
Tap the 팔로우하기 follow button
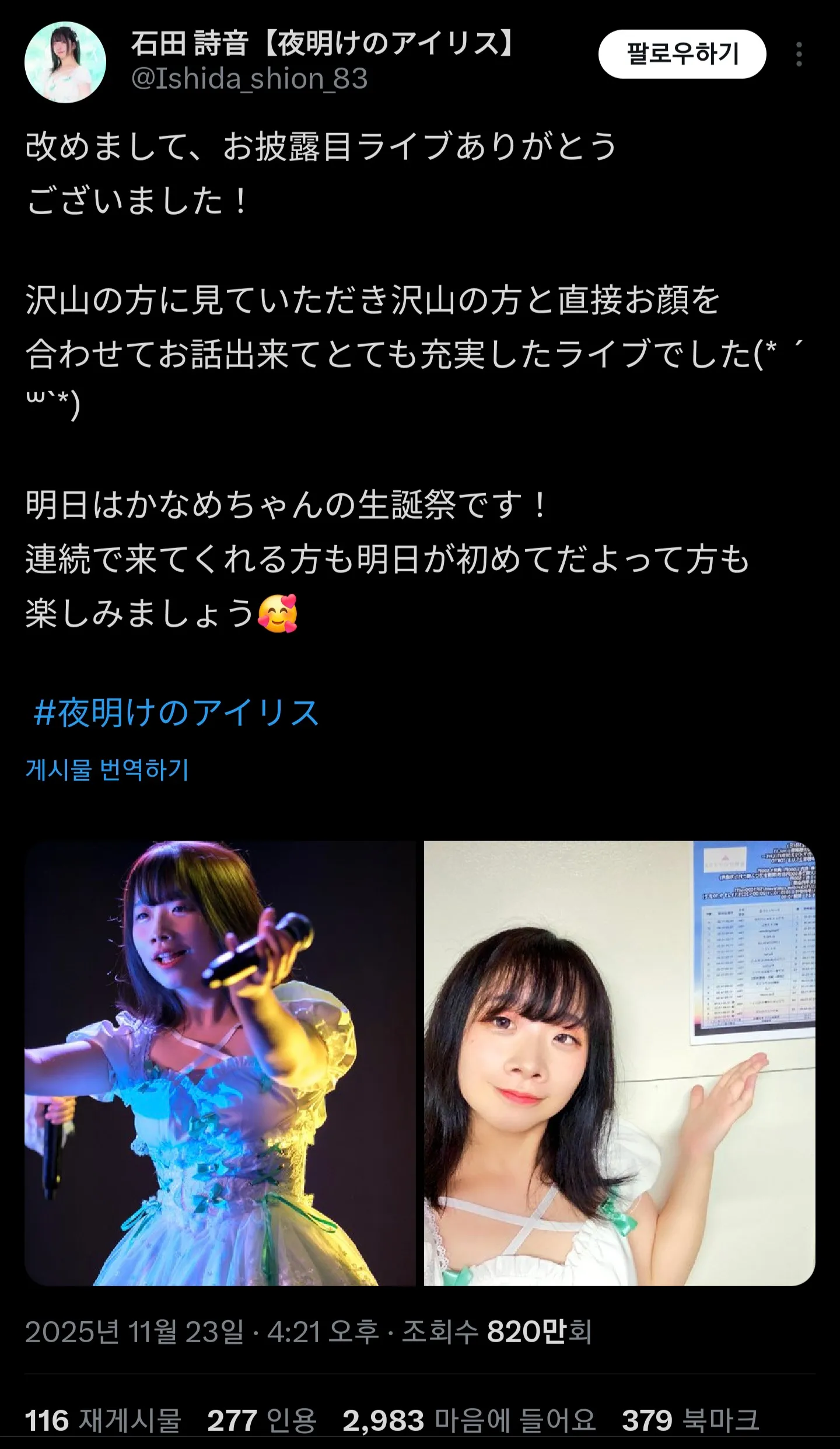pos(682,54)
